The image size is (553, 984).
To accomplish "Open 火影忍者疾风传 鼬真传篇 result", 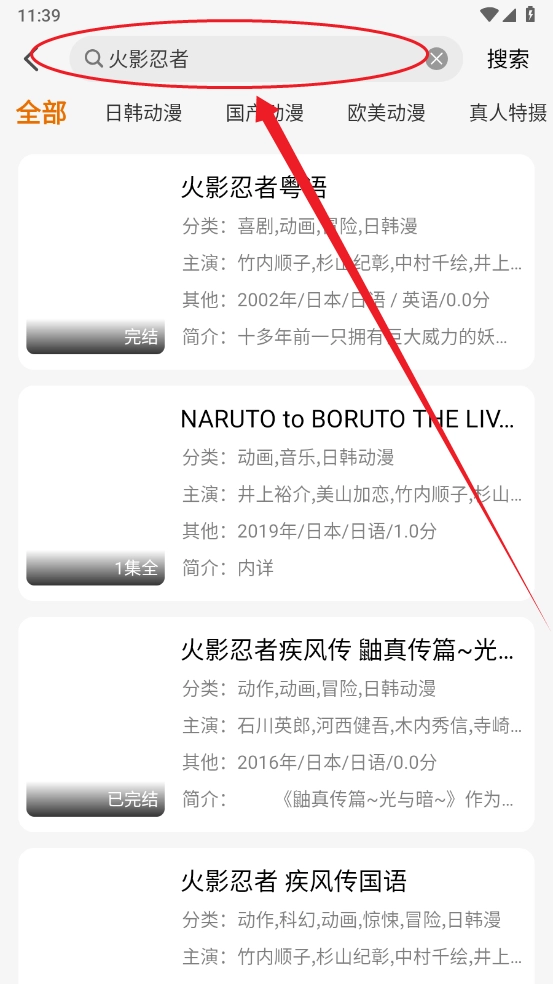I will pos(276,725).
